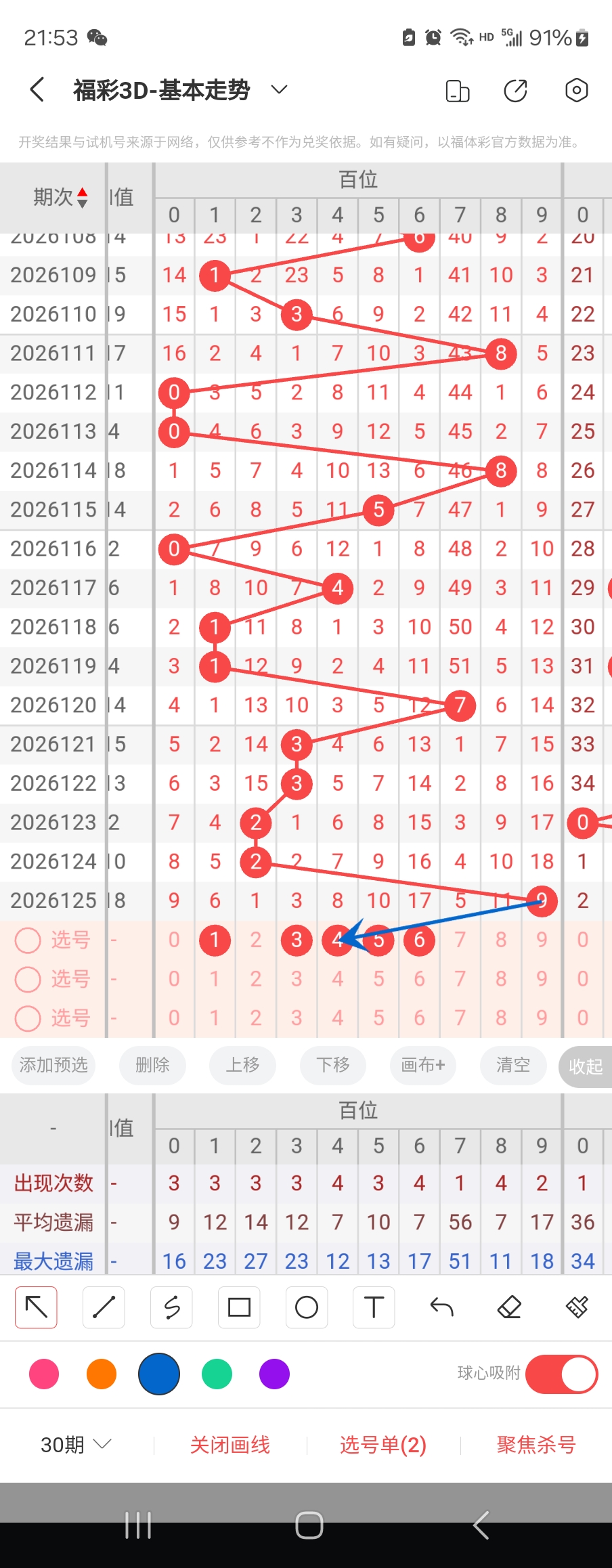Open 选号单(2) list

point(383,1445)
